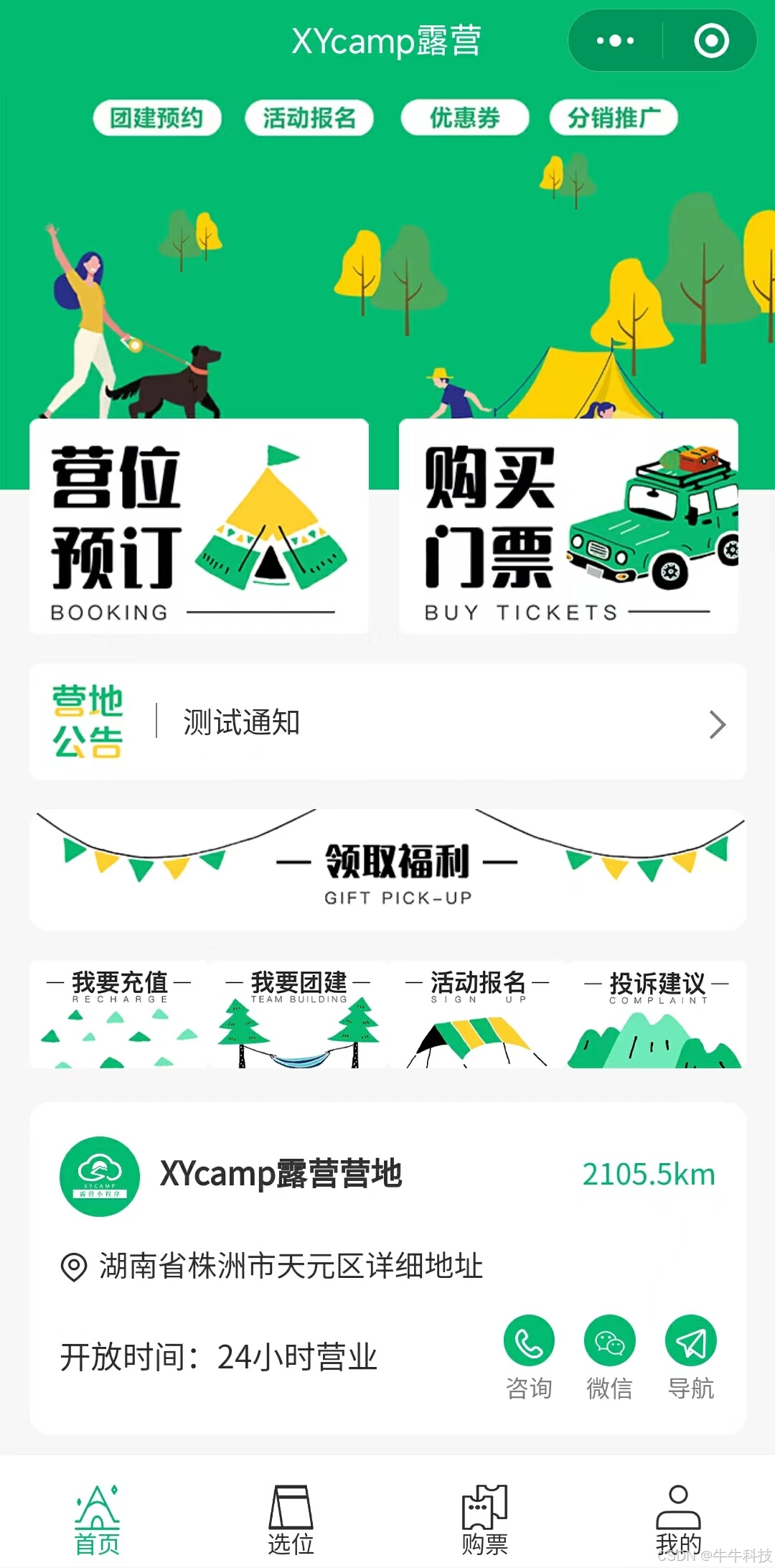Tap the 营位预订 booking banner
The image size is (775, 1568).
point(199,528)
